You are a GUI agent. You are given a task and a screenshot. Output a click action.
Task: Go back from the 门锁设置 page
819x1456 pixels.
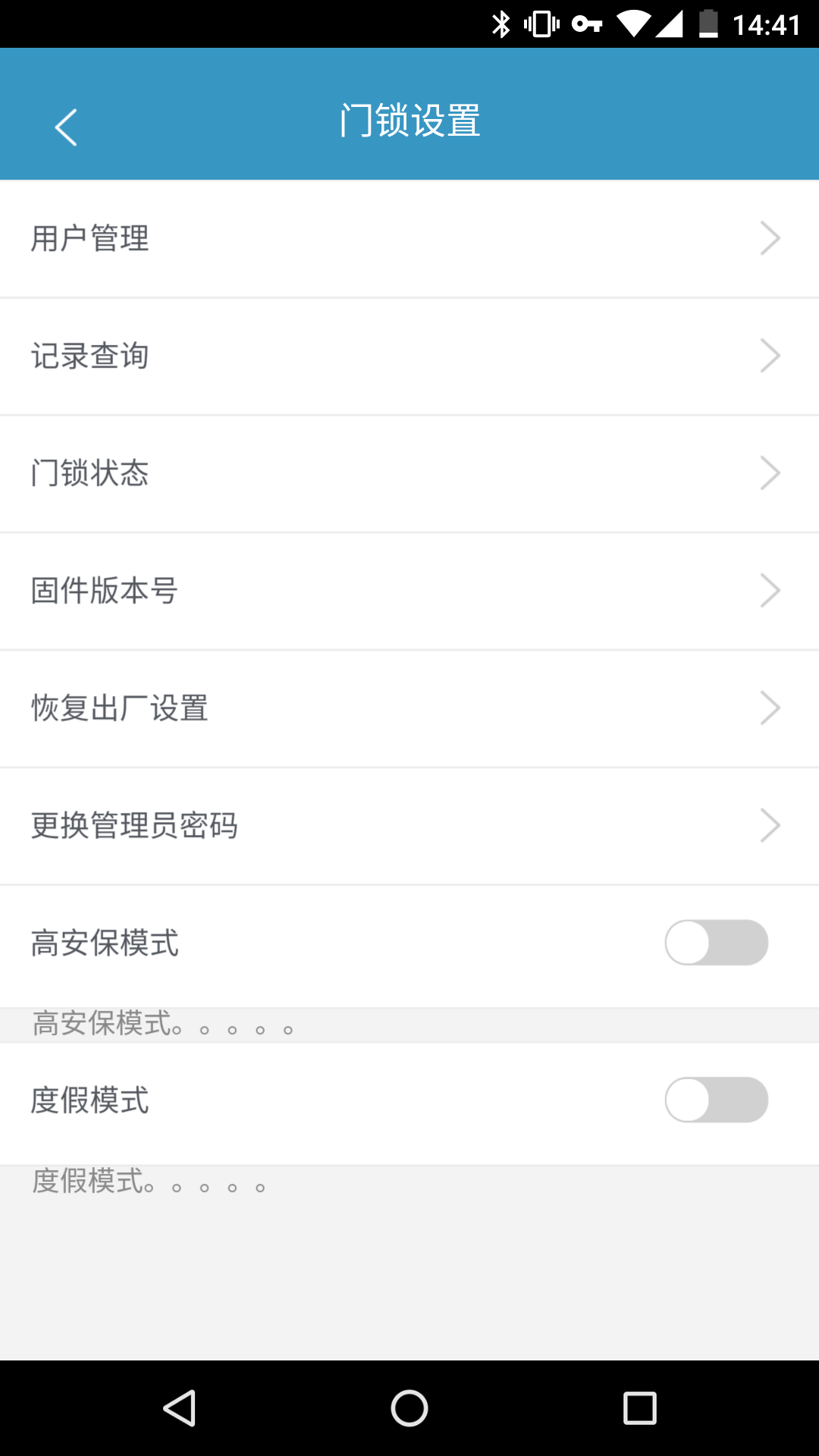coord(67,127)
